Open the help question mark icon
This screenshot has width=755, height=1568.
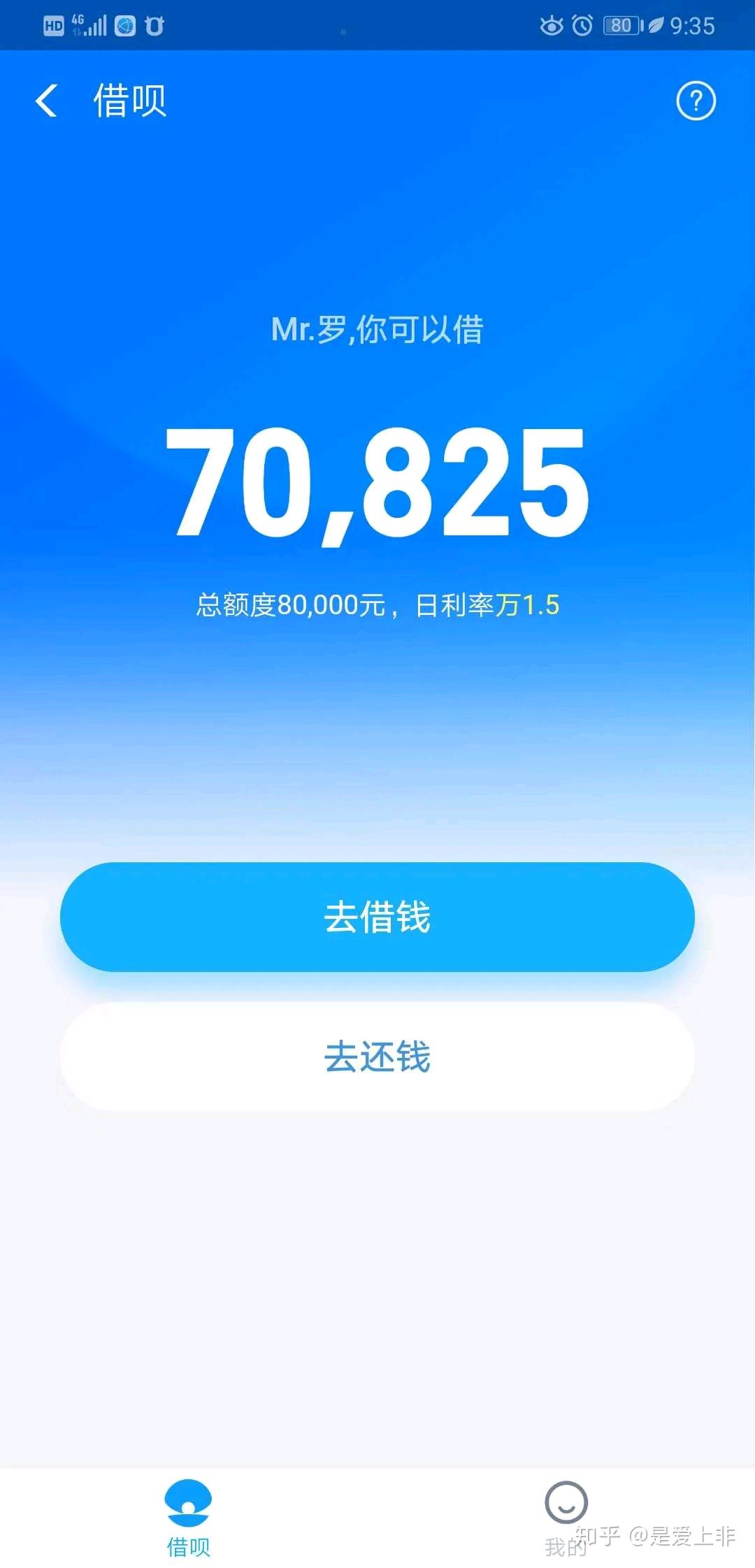[x=696, y=101]
